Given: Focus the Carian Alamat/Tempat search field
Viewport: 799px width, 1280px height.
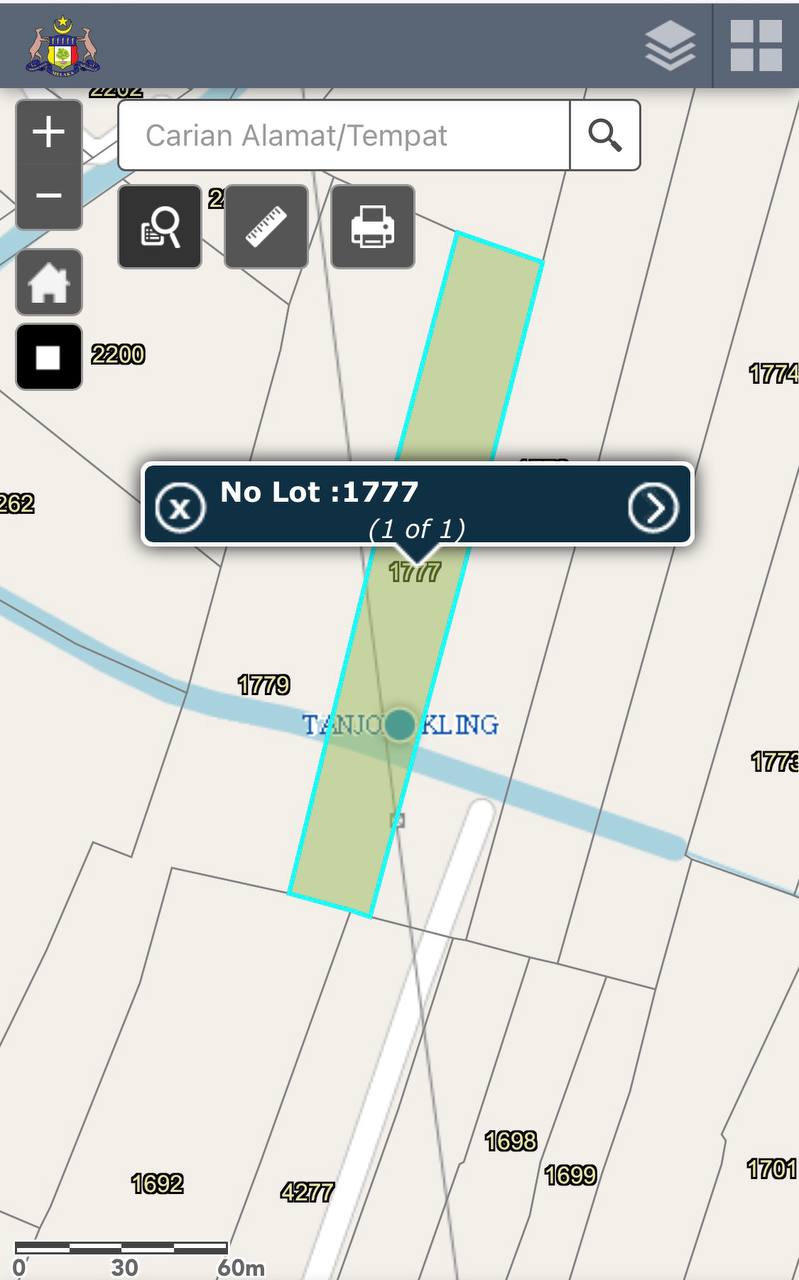Looking at the screenshot, I should pyautogui.click(x=343, y=135).
